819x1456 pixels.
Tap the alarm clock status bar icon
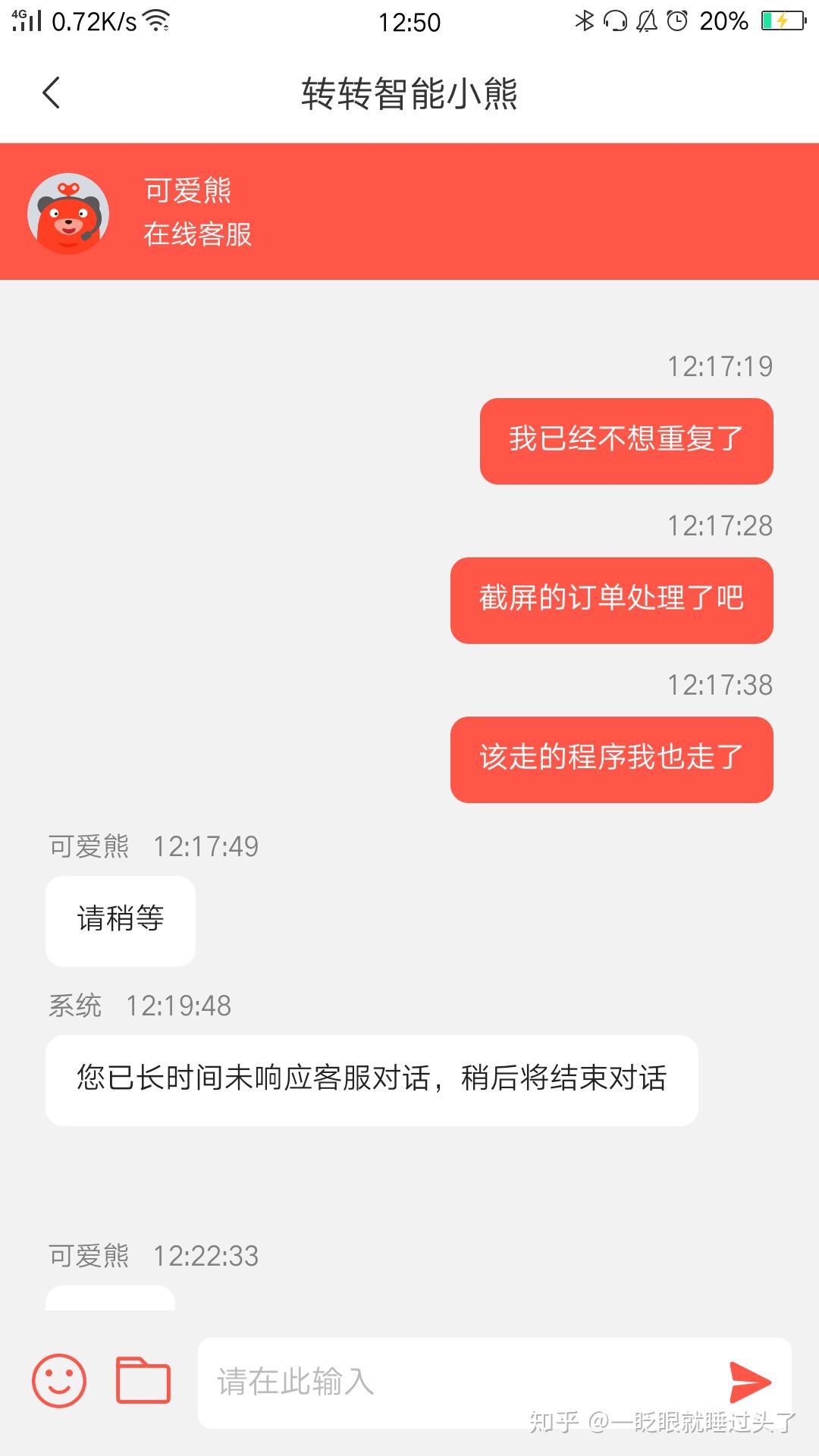(677, 20)
